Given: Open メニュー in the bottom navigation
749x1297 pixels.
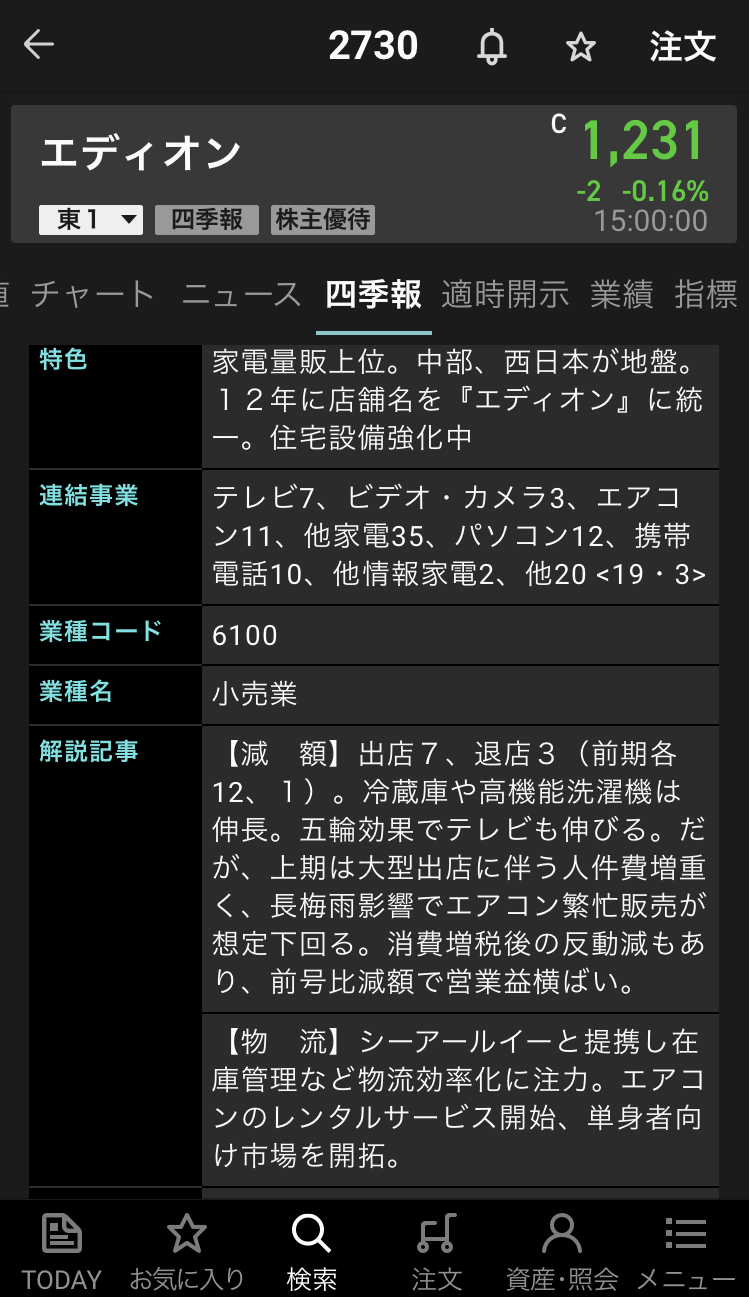Looking at the screenshot, I should [x=686, y=1250].
